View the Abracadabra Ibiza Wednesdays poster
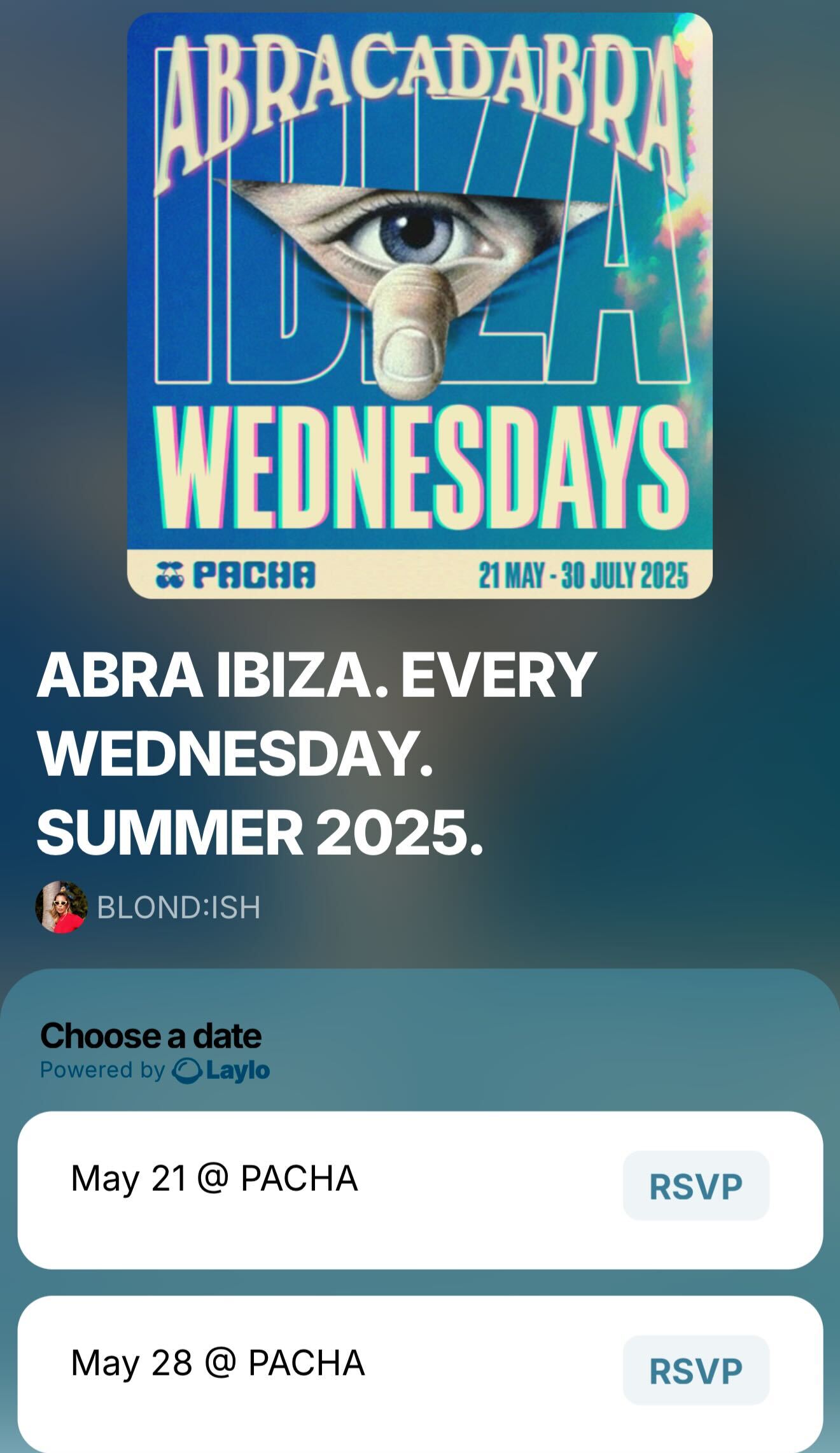The width and height of the screenshot is (840, 1453). tap(419, 305)
